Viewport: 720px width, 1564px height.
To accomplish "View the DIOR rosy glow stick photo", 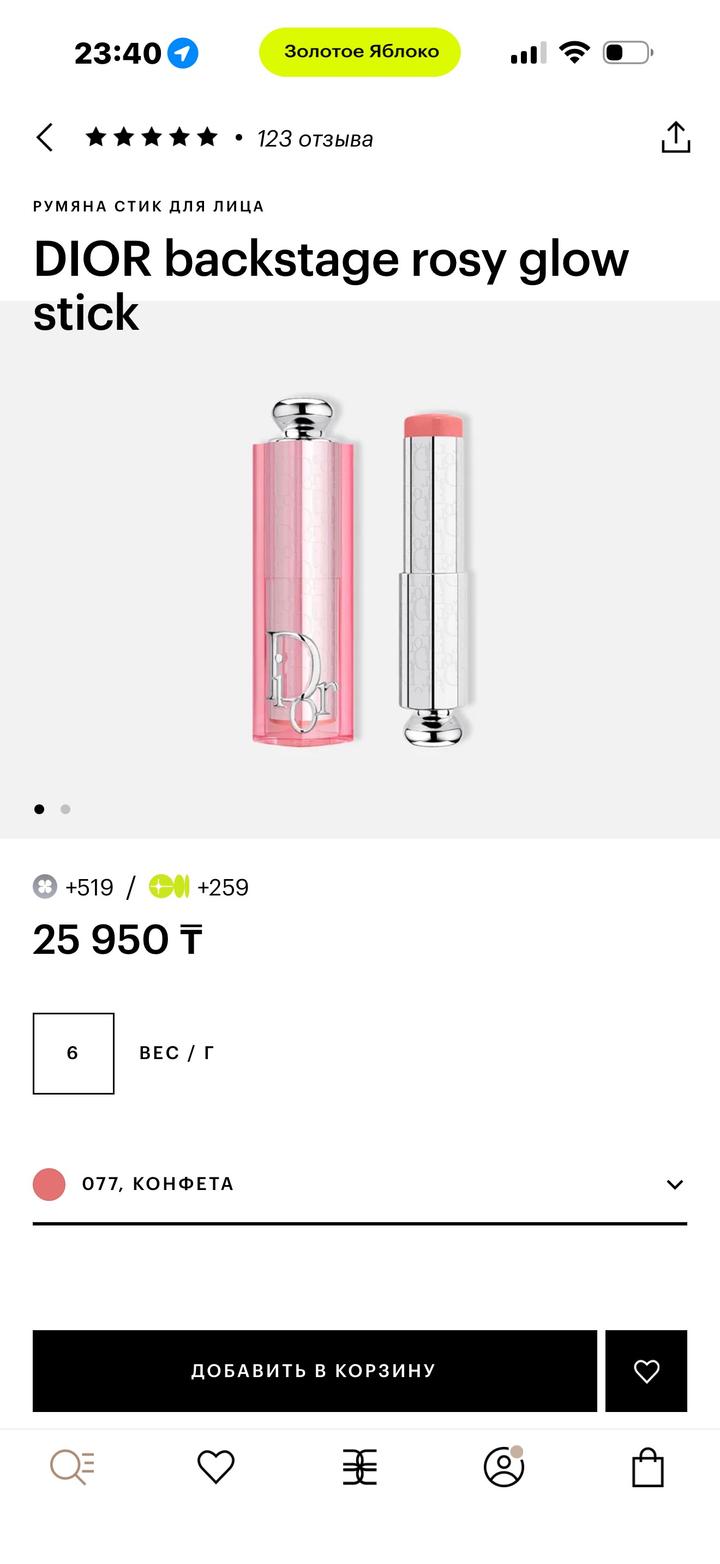I will [x=360, y=570].
